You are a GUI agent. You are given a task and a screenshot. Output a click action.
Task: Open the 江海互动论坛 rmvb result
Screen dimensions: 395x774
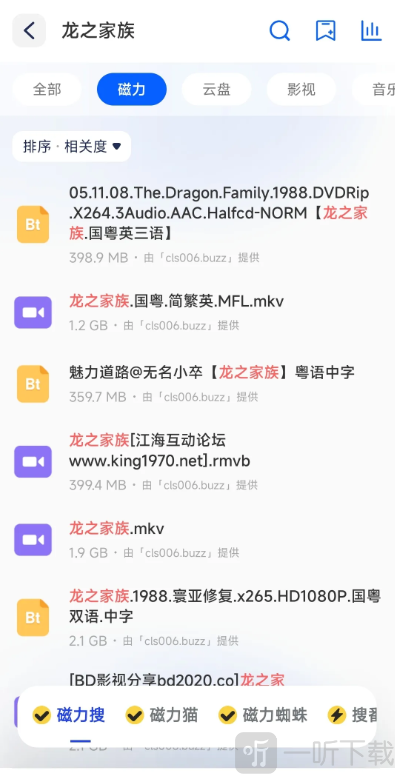[x=198, y=462]
